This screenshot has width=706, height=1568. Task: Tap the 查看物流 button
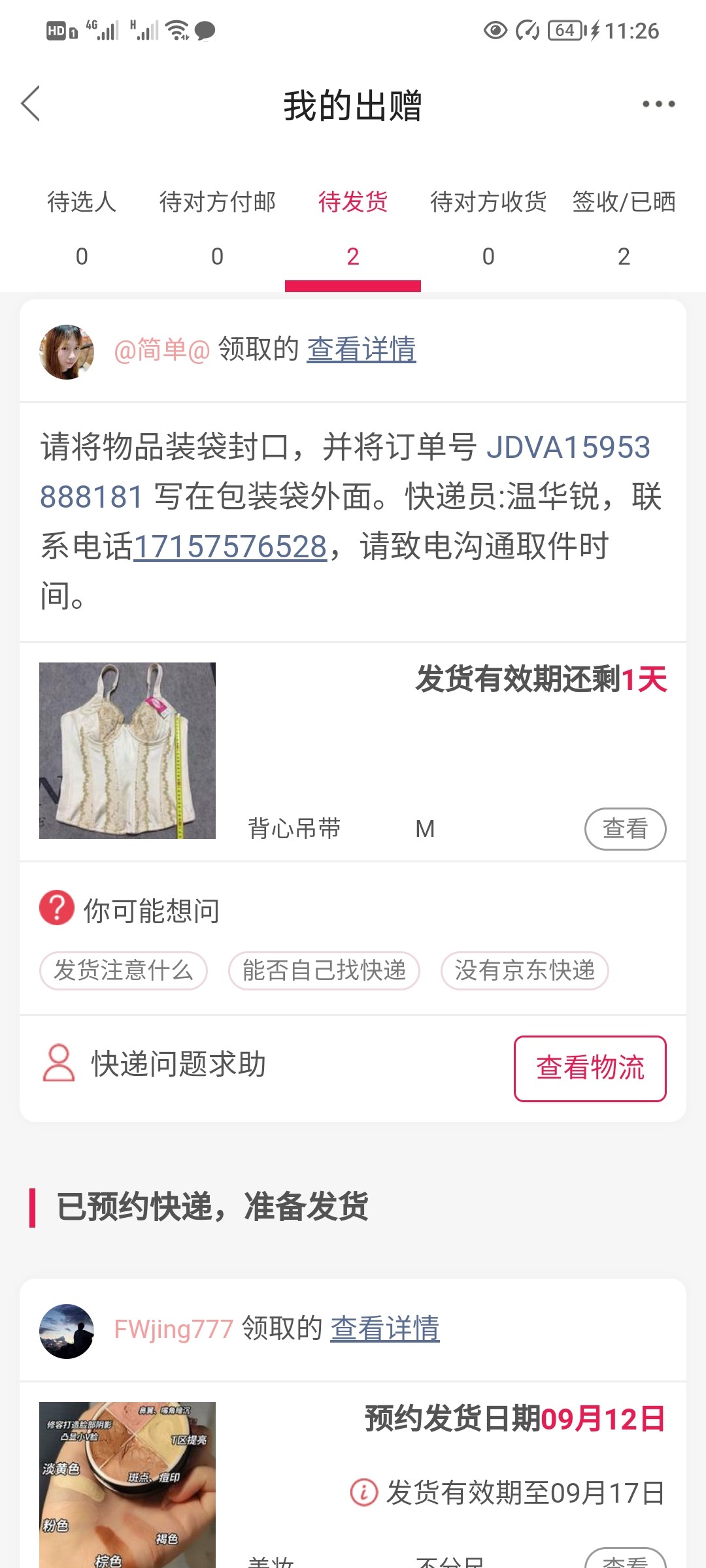coord(590,1068)
